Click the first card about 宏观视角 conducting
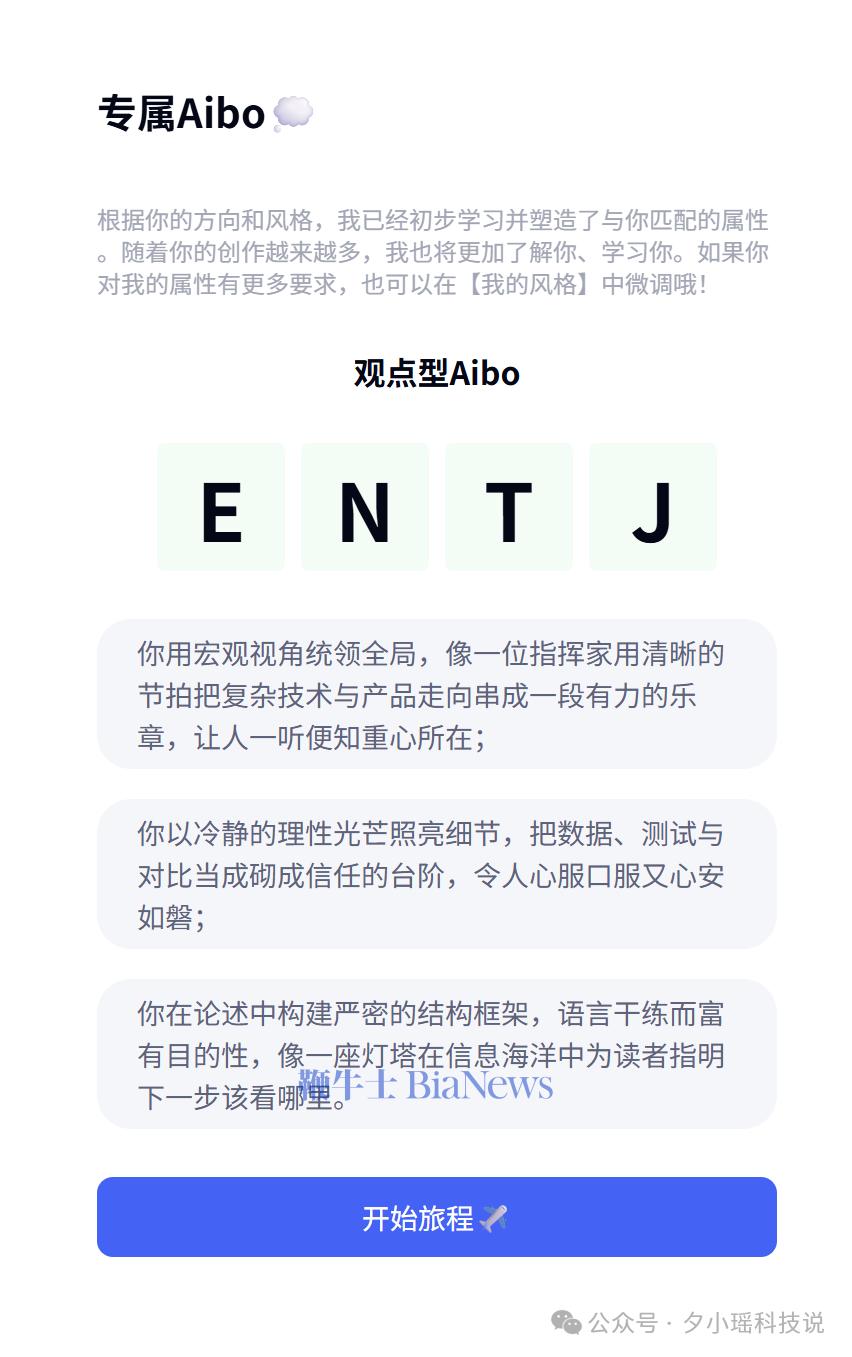852x1357 pixels. pyautogui.click(x=435, y=696)
